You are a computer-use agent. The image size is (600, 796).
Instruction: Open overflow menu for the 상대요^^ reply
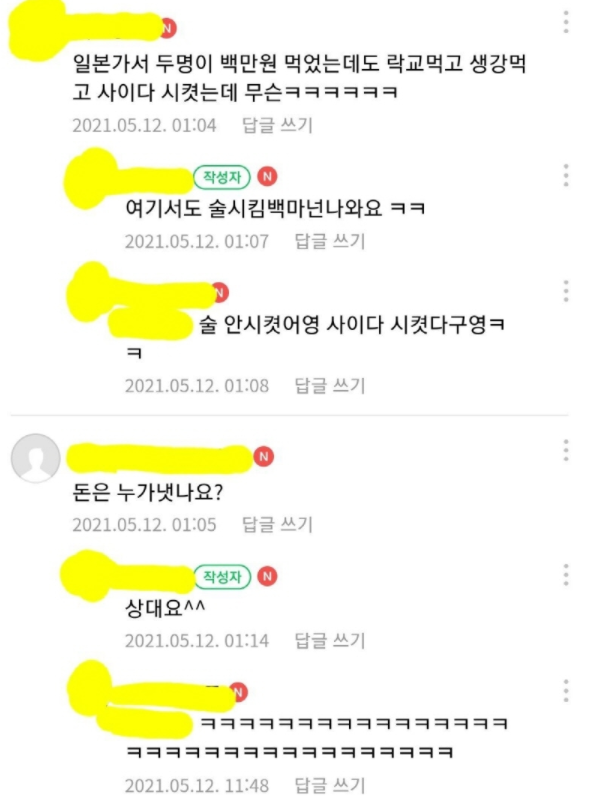566,574
